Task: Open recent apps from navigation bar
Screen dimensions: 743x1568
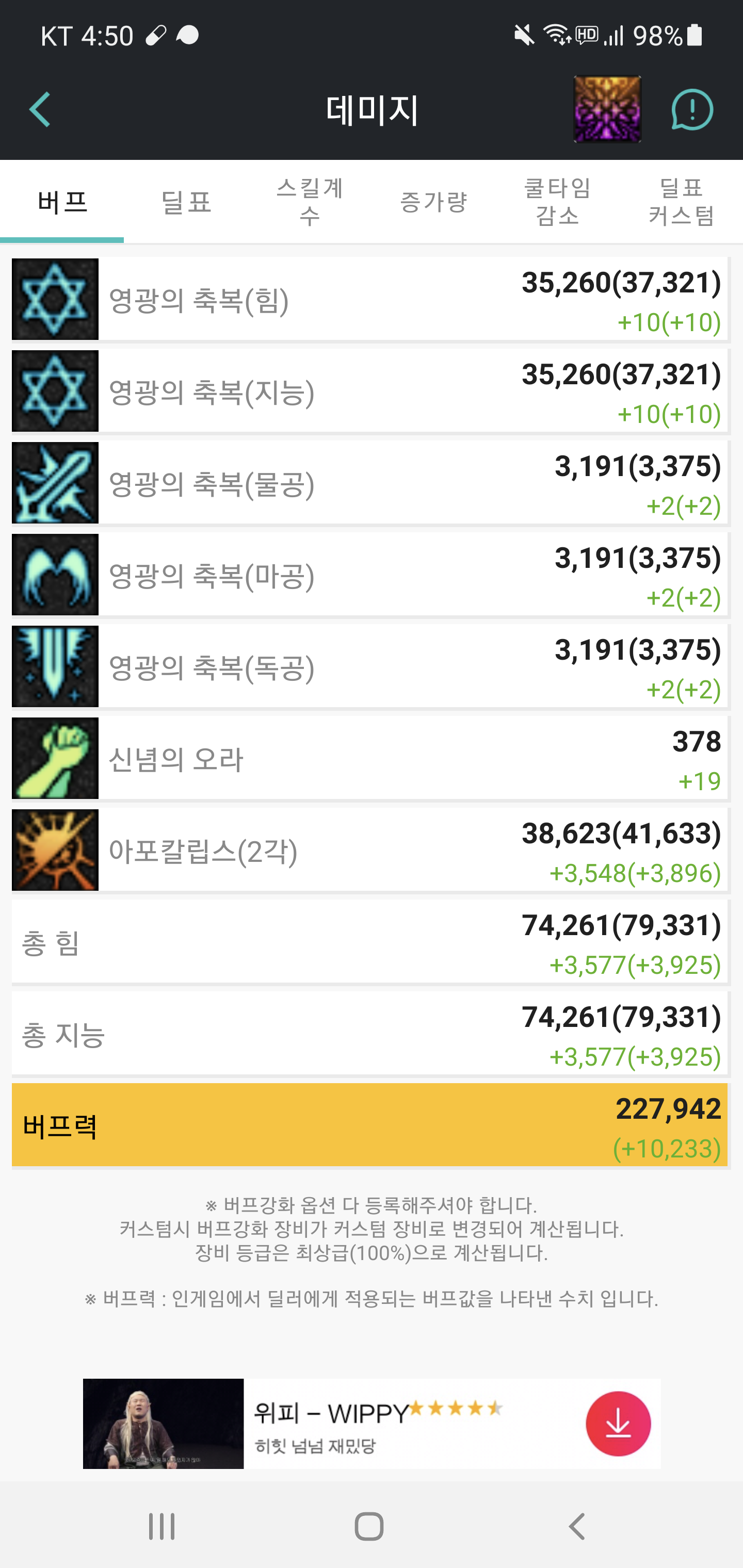Action: [162, 1527]
